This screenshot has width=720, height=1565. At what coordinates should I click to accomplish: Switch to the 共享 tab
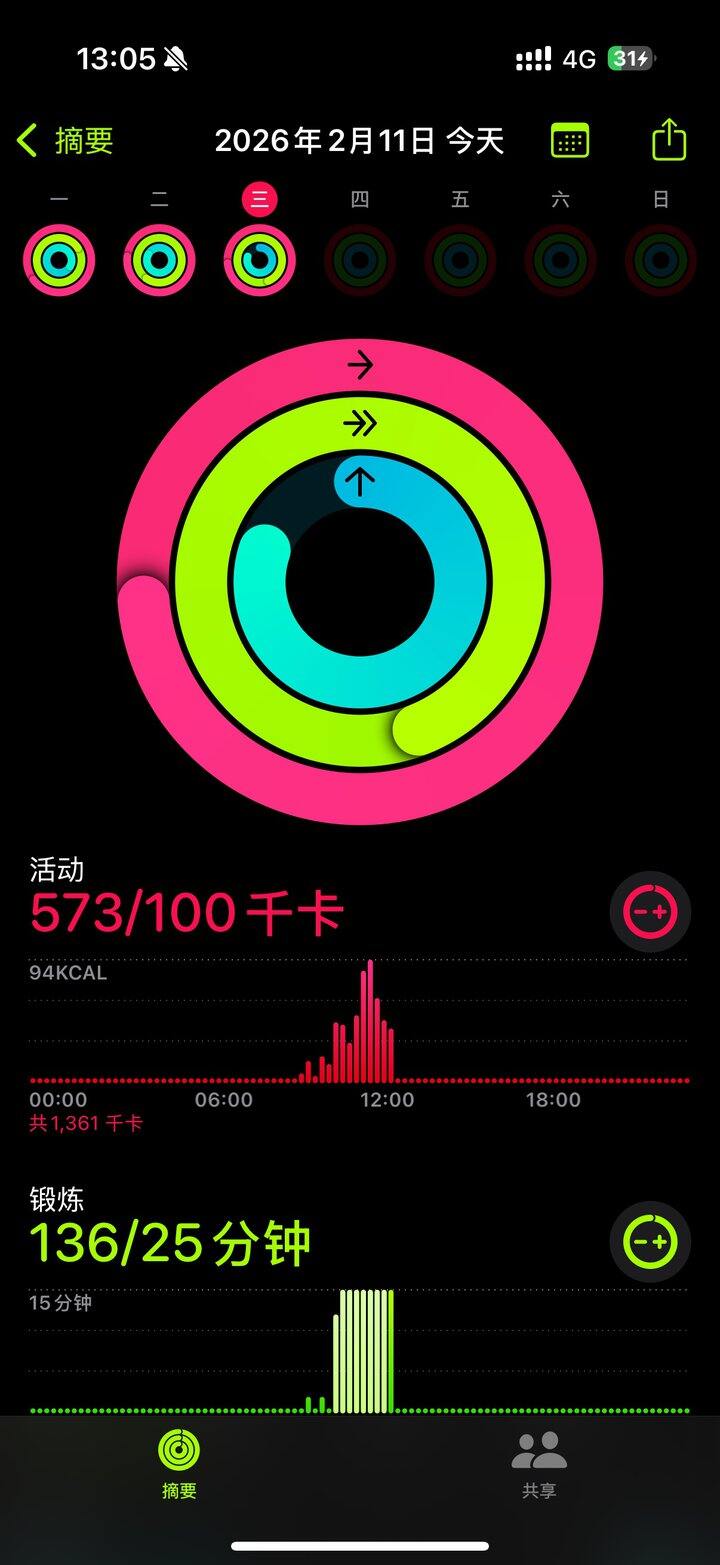539,1463
